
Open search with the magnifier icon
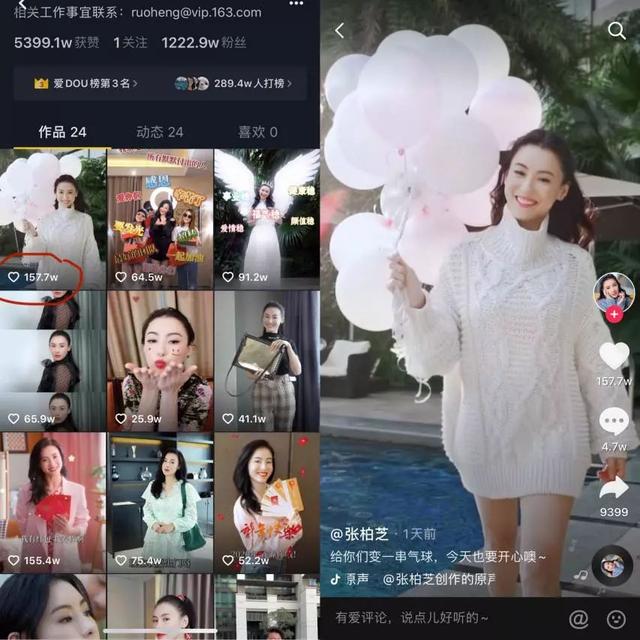pyautogui.click(x=616, y=31)
